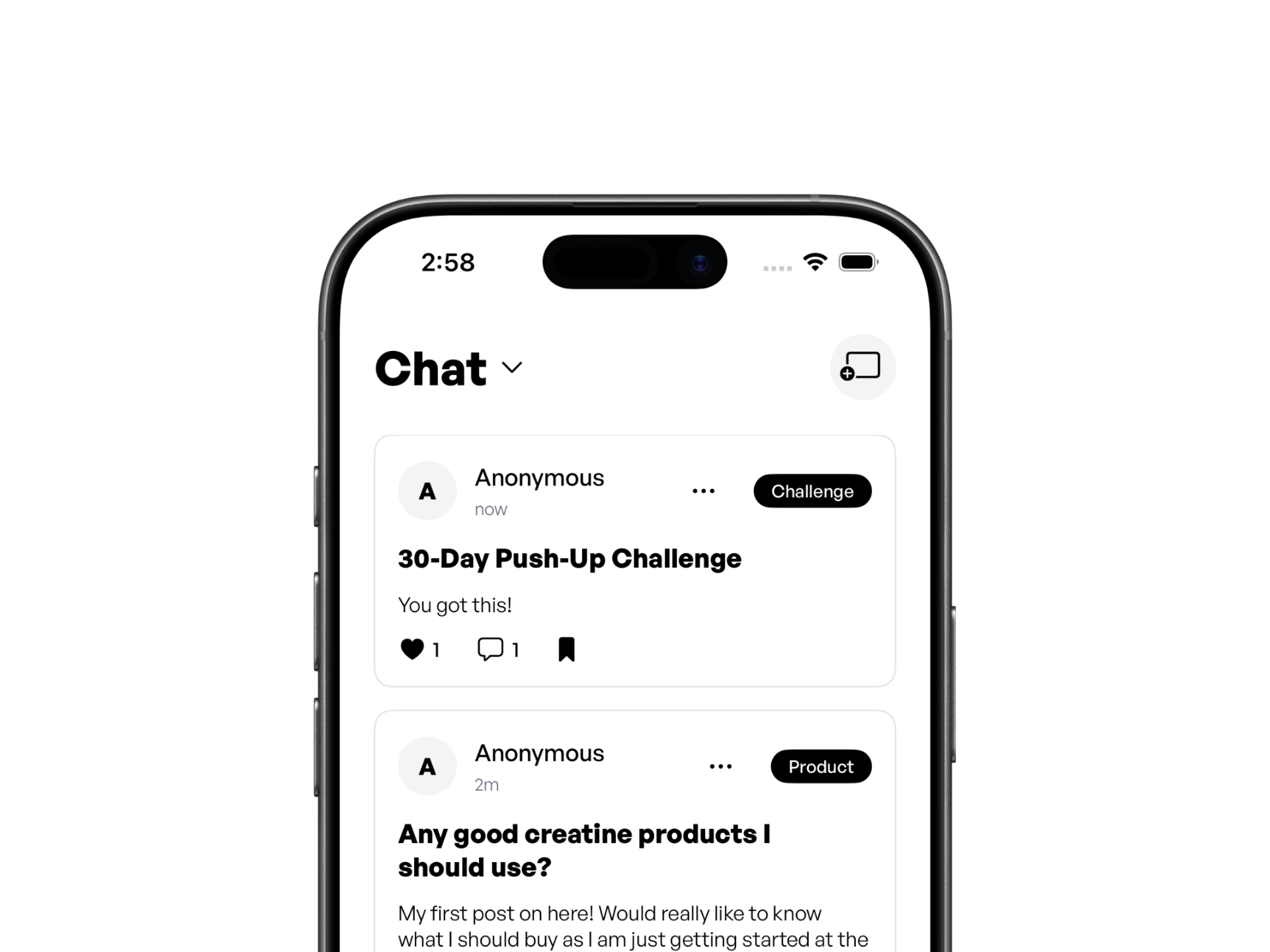
Task: Open the Chat dropdown chevron
Action: 512,367
